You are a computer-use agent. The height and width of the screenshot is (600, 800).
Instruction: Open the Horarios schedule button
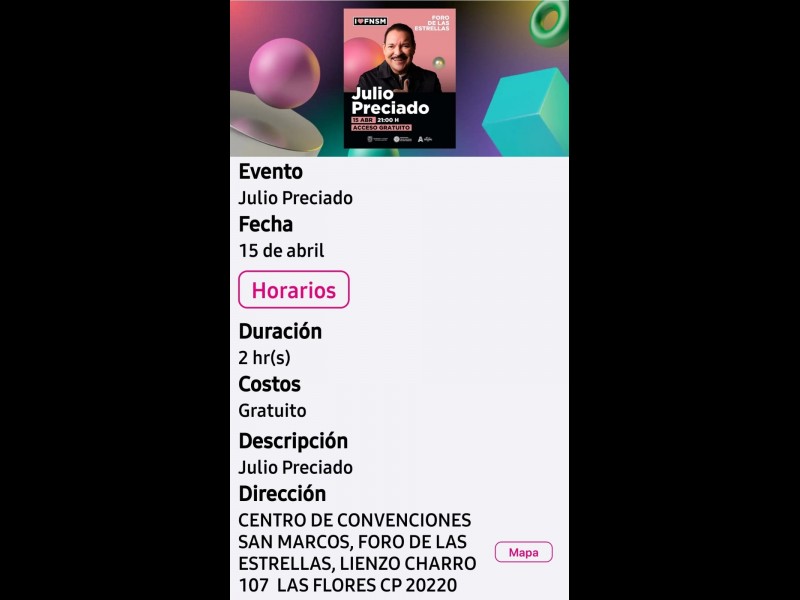click(293, 290)
